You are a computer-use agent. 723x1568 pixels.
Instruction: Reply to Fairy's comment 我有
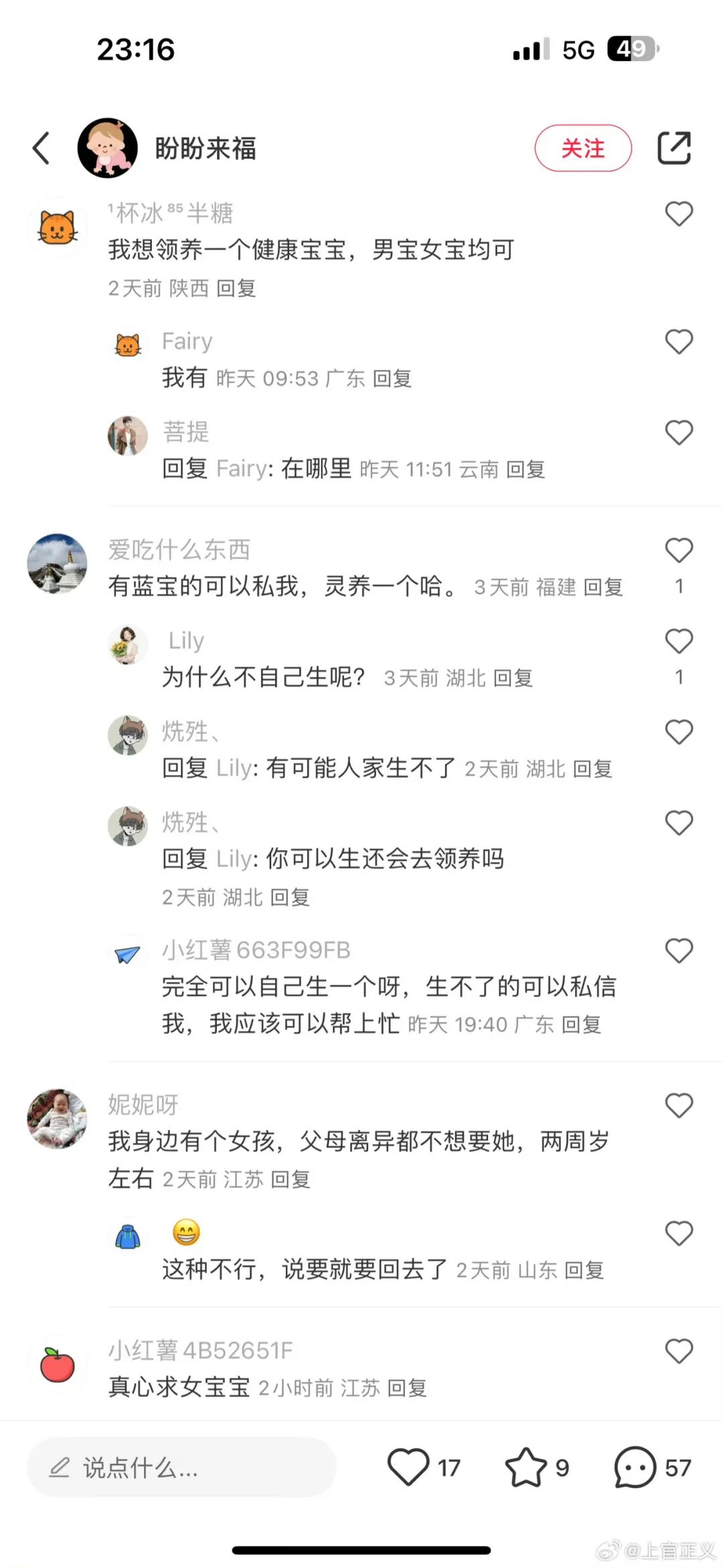click(392, 379)
